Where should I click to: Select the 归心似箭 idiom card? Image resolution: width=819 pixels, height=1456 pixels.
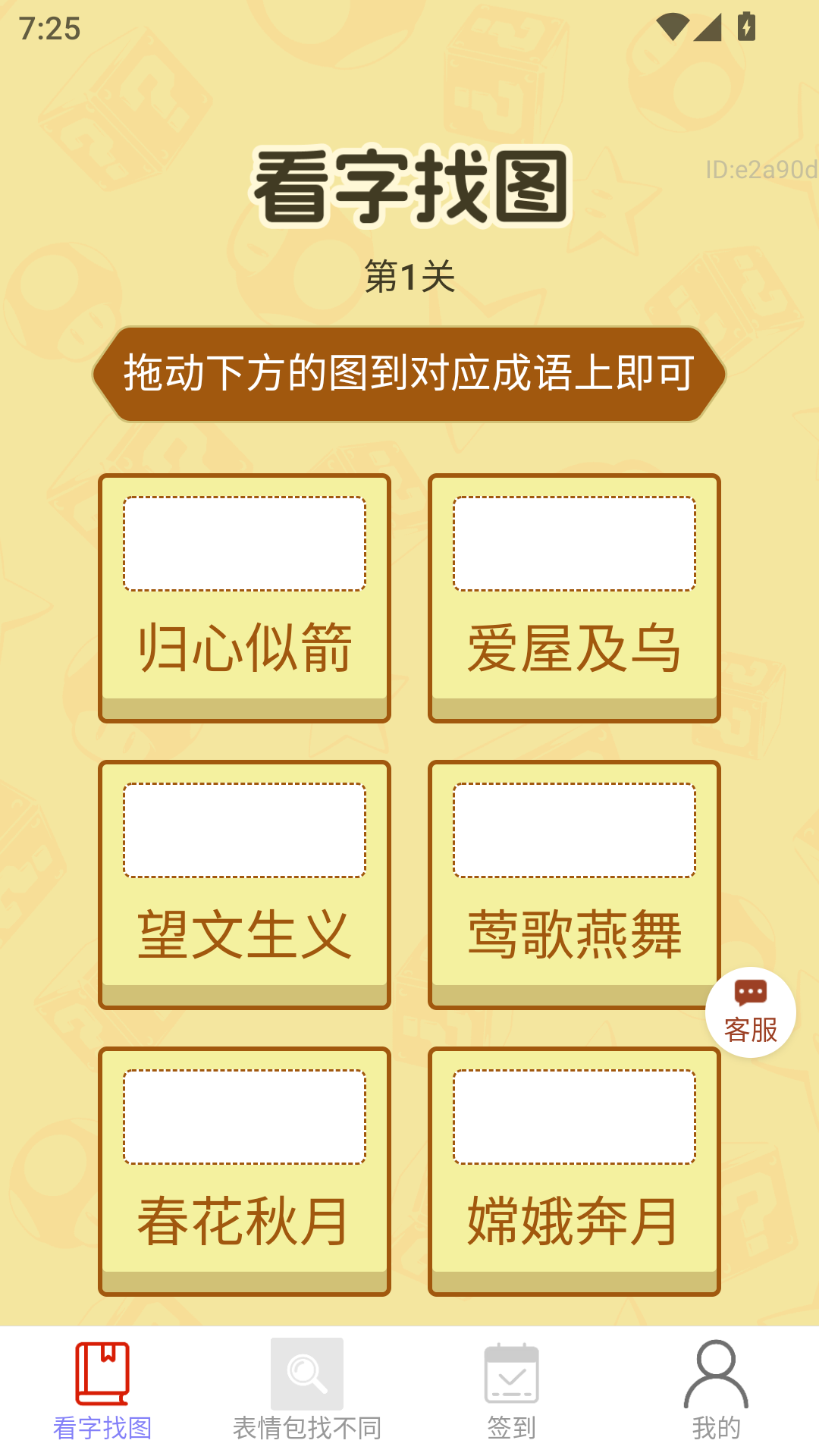tap(244, 595)
